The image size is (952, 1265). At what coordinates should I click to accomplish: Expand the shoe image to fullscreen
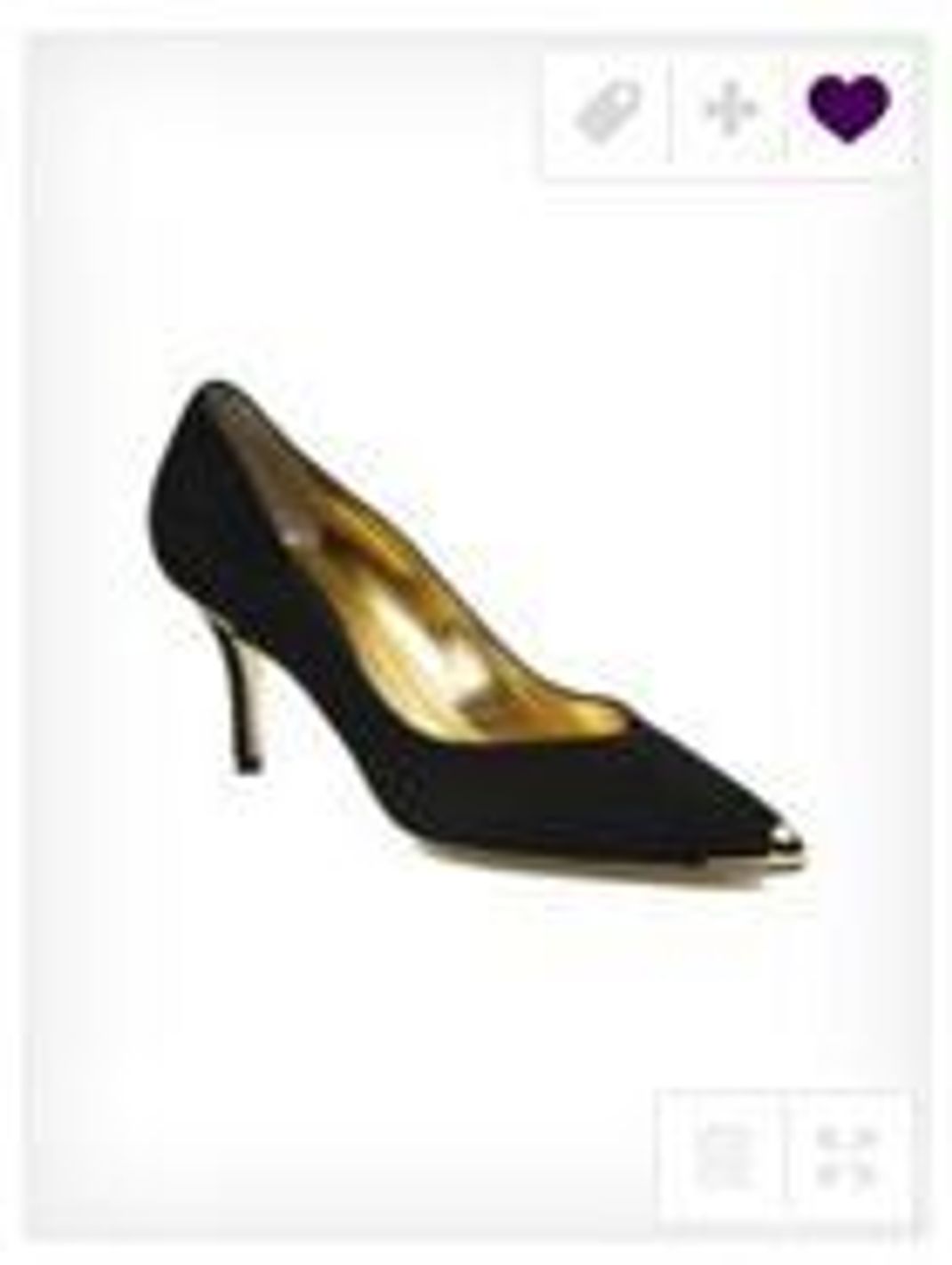pos(846,1156)
